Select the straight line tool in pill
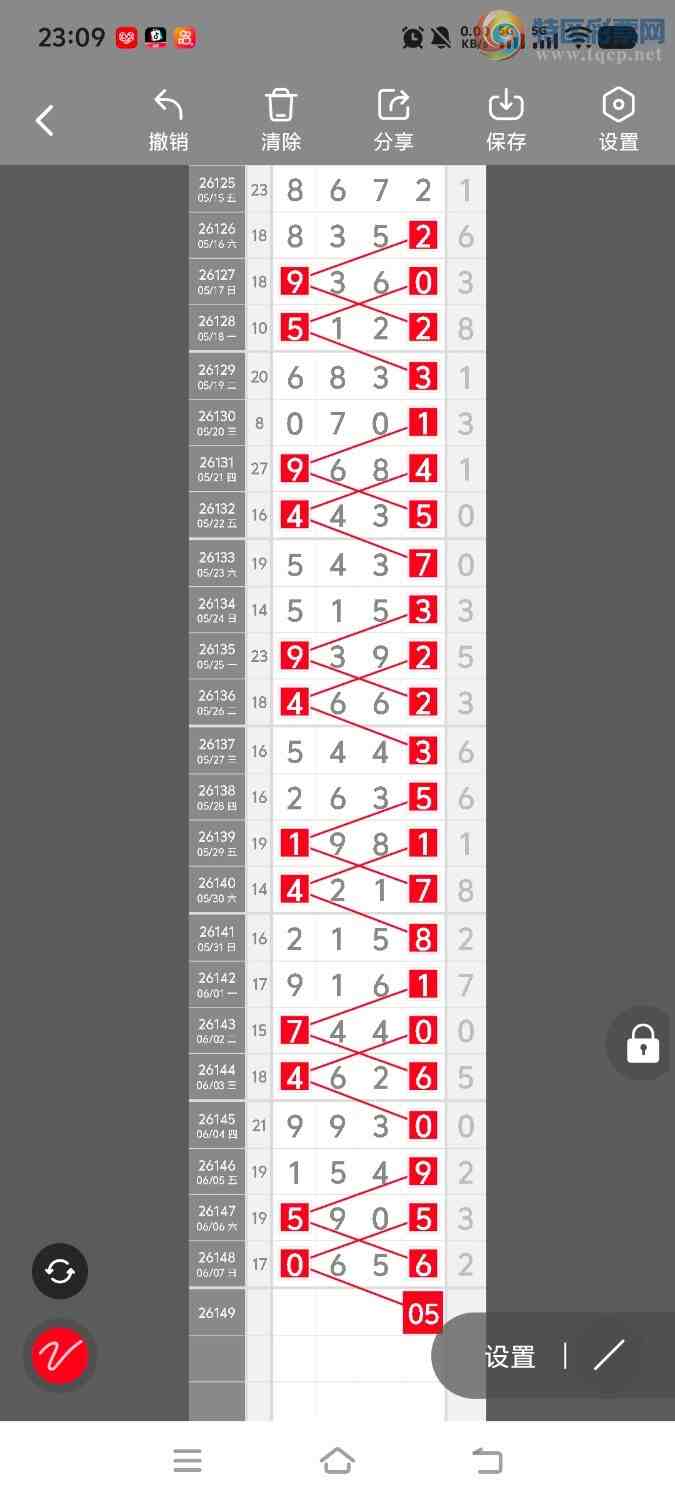This screenshot has height=1500, width=675. point(609,1355)
